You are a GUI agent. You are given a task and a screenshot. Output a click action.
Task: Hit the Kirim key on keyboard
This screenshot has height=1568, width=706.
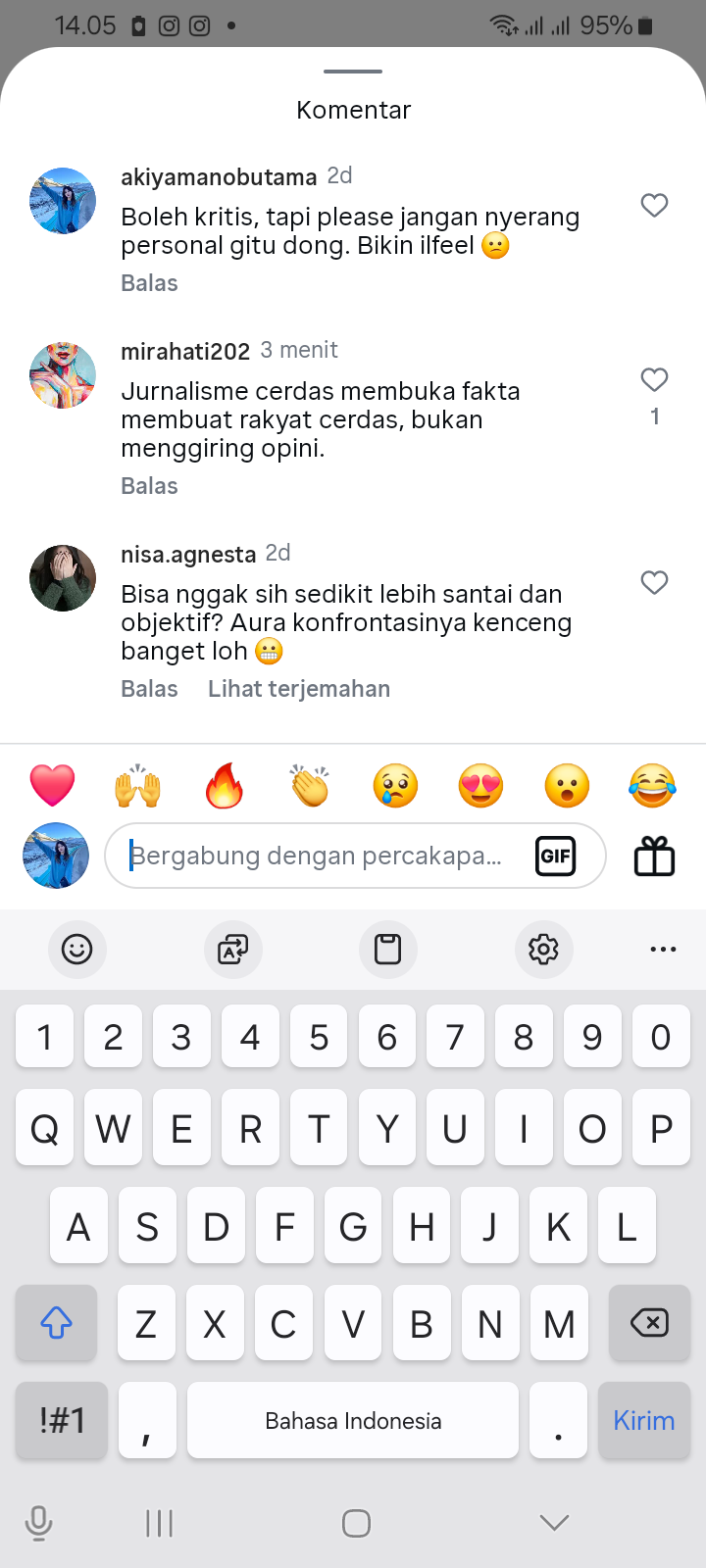[x=643, y=1420]
